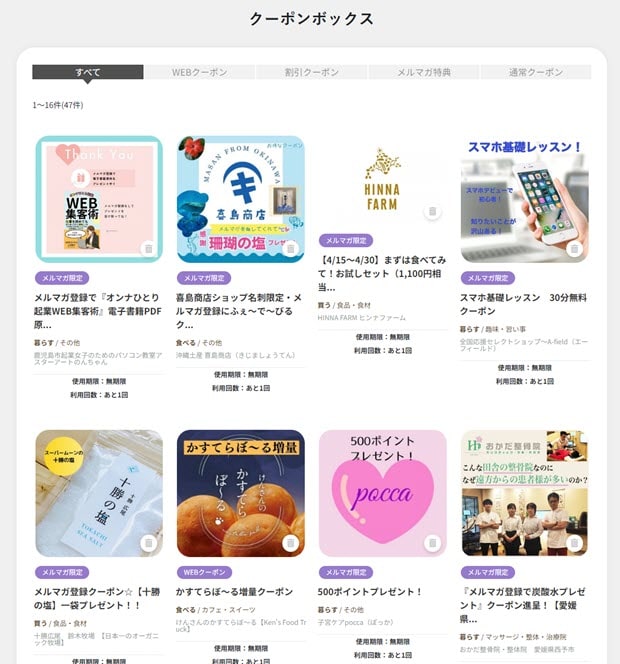
Task: Open the 500ポイントプレゼント coupon
Action: tap(382, 592)
